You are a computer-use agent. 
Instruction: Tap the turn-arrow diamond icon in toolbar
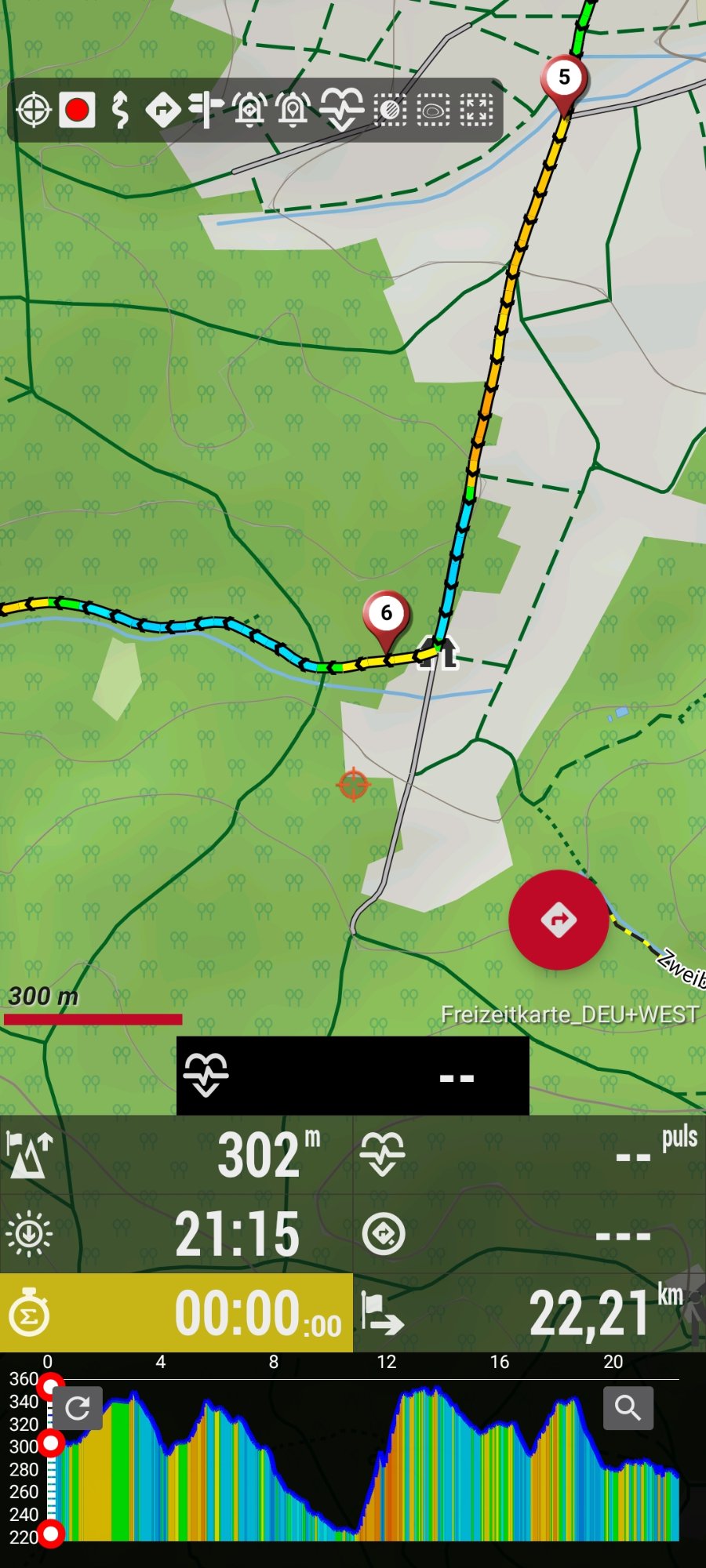coord(163,110)
